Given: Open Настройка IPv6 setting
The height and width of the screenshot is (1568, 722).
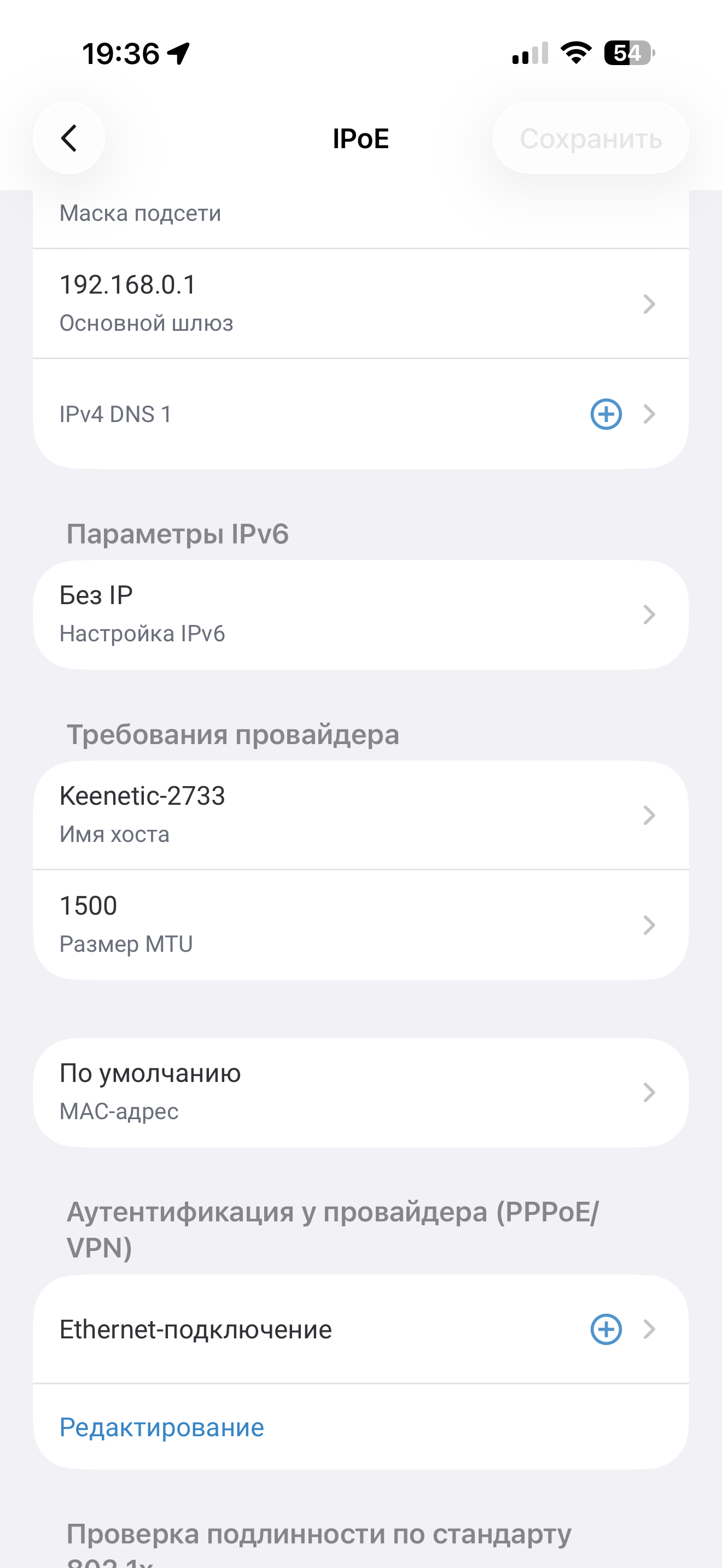Looking at the screenshot, I should pyautogui.click(x=360, y=614).
